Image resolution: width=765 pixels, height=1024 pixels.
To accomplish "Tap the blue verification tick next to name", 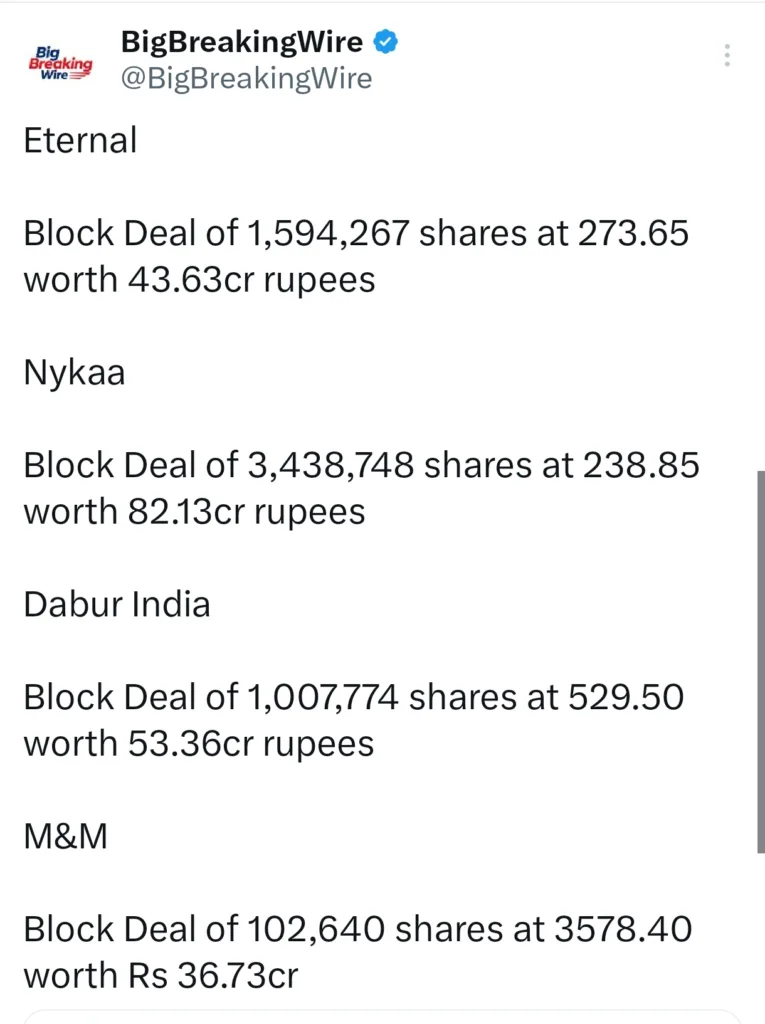I will click(384, 42).
